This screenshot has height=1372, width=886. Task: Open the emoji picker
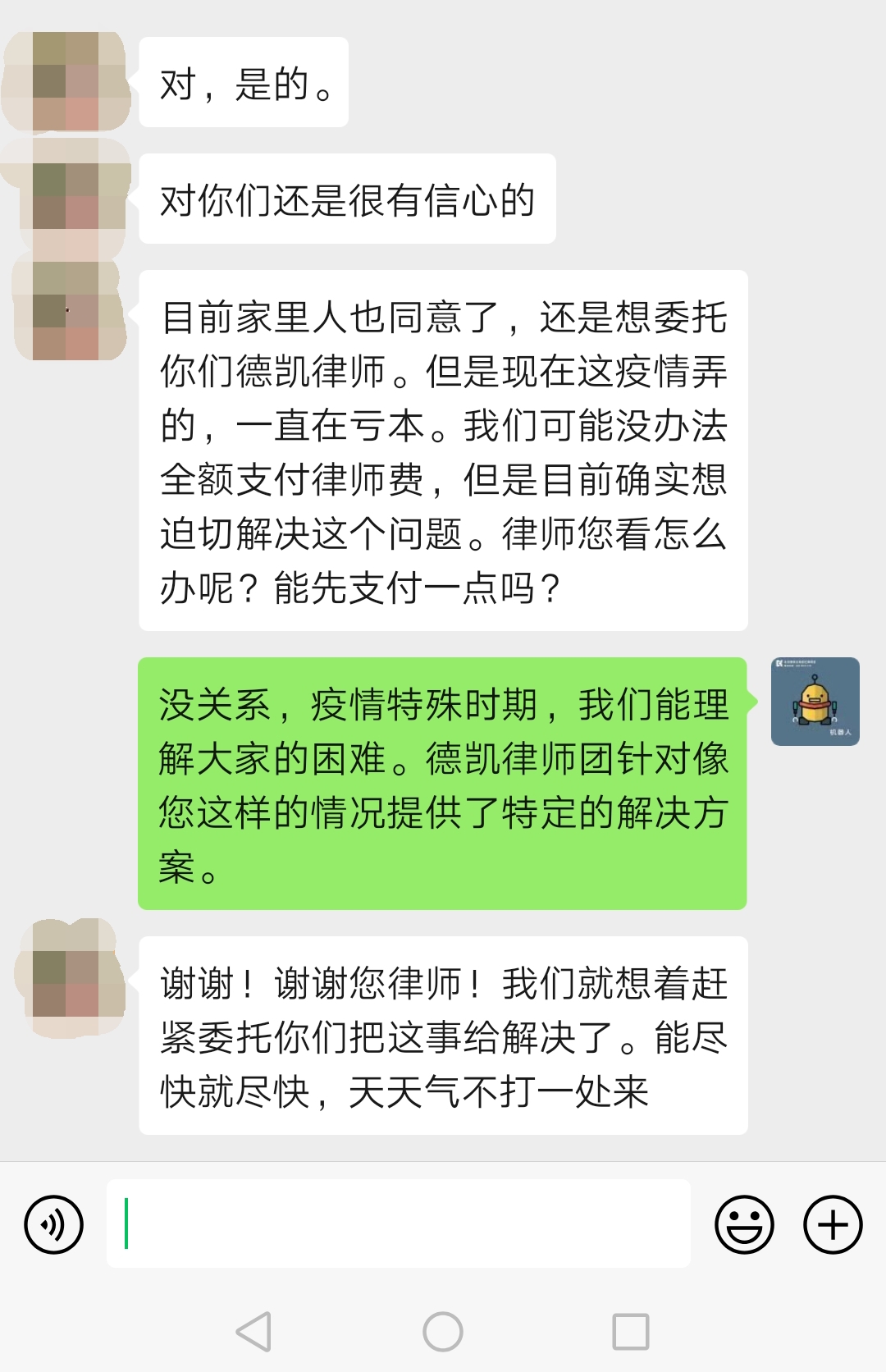tap(744, 1224)
